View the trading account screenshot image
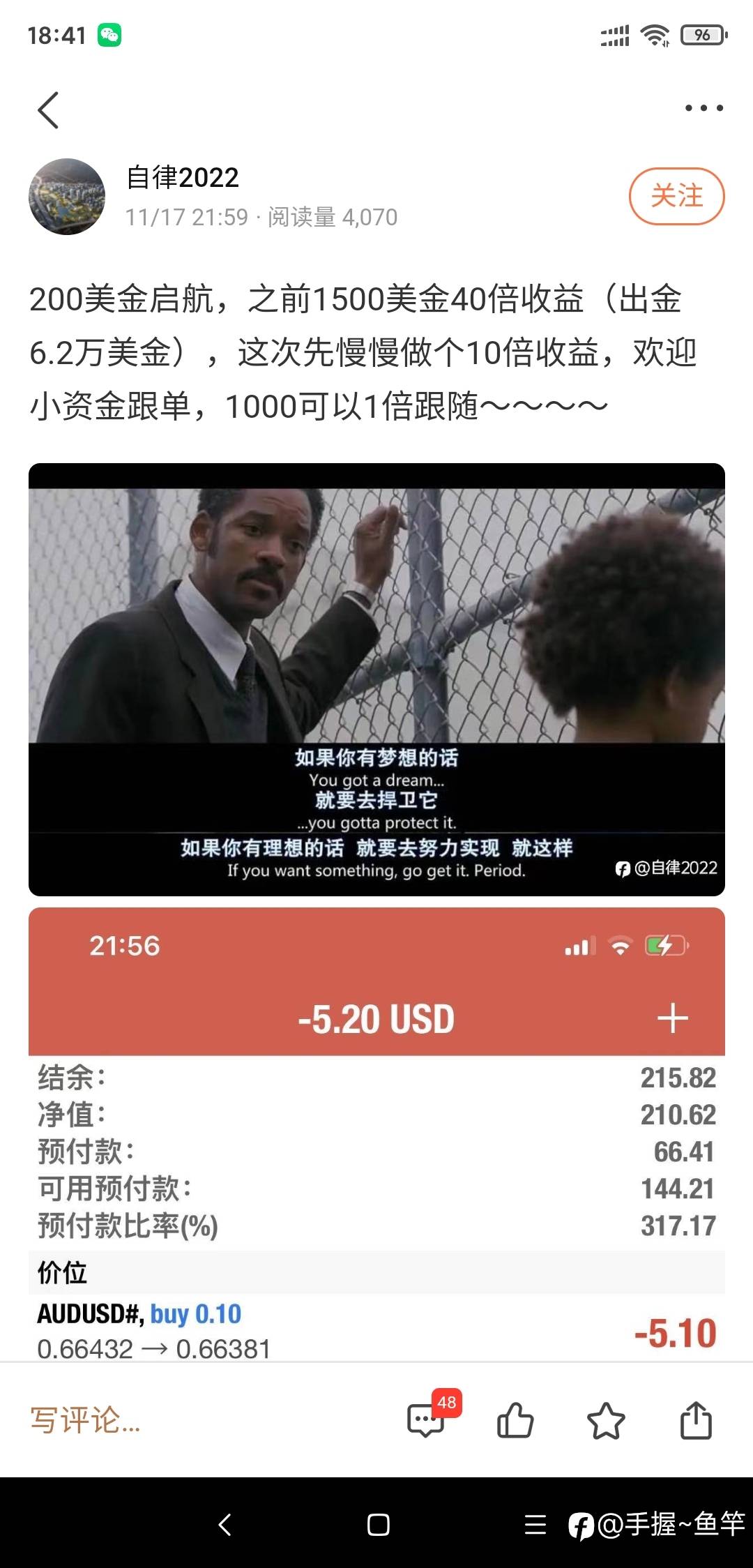This screenshot has width=753, height=1568. pyautogui.click(x=376, y=1133)
